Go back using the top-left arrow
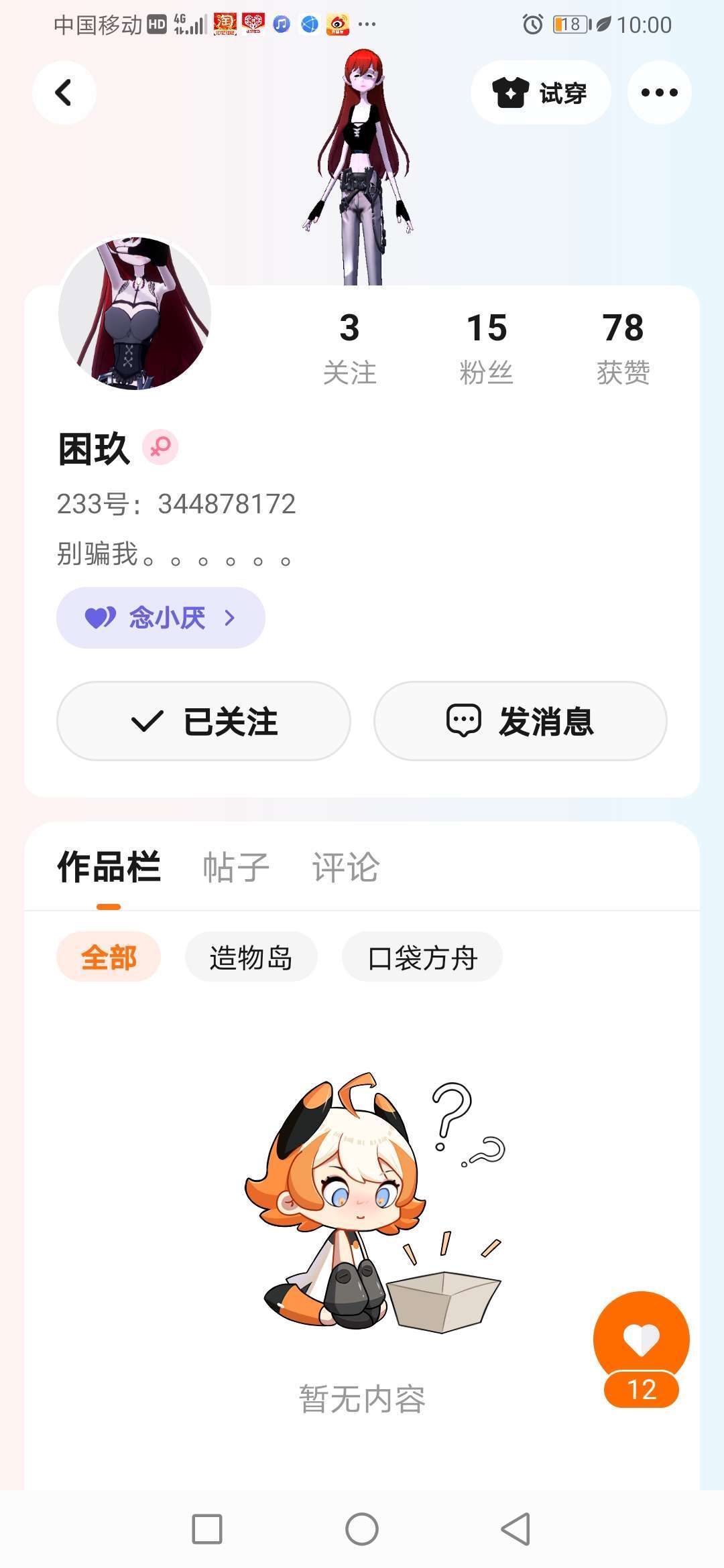Screen dimensions: 724x1568 (64, 92)
